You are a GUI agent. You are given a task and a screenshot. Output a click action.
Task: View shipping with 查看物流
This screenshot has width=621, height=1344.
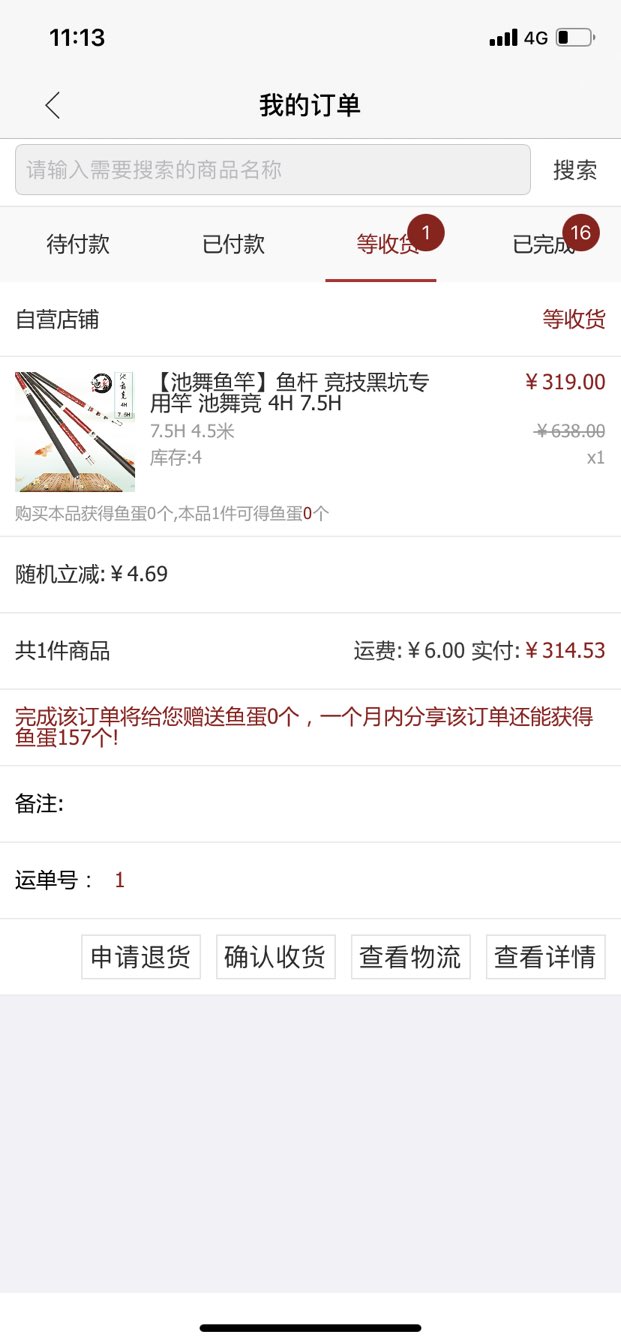tap(410, 957)
